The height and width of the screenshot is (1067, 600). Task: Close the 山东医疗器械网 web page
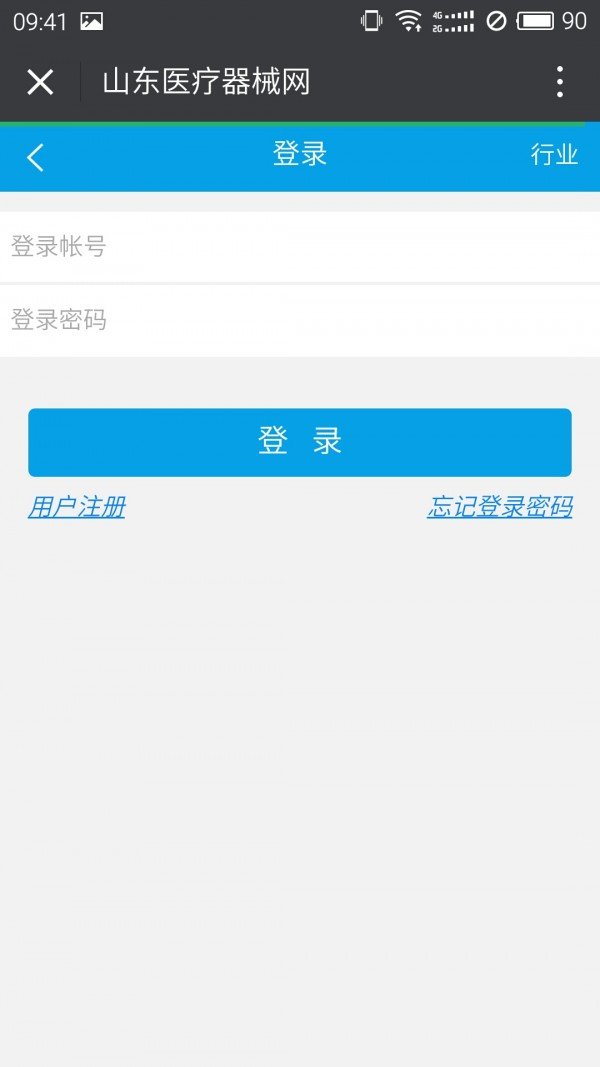(40, 82)
